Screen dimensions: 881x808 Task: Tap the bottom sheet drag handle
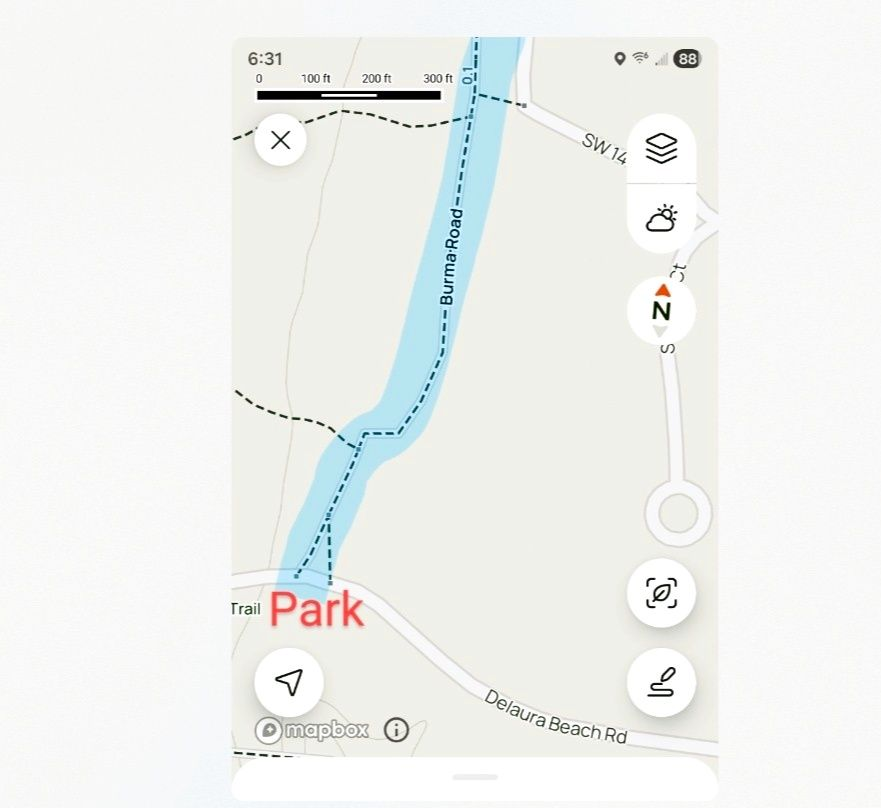475,777
